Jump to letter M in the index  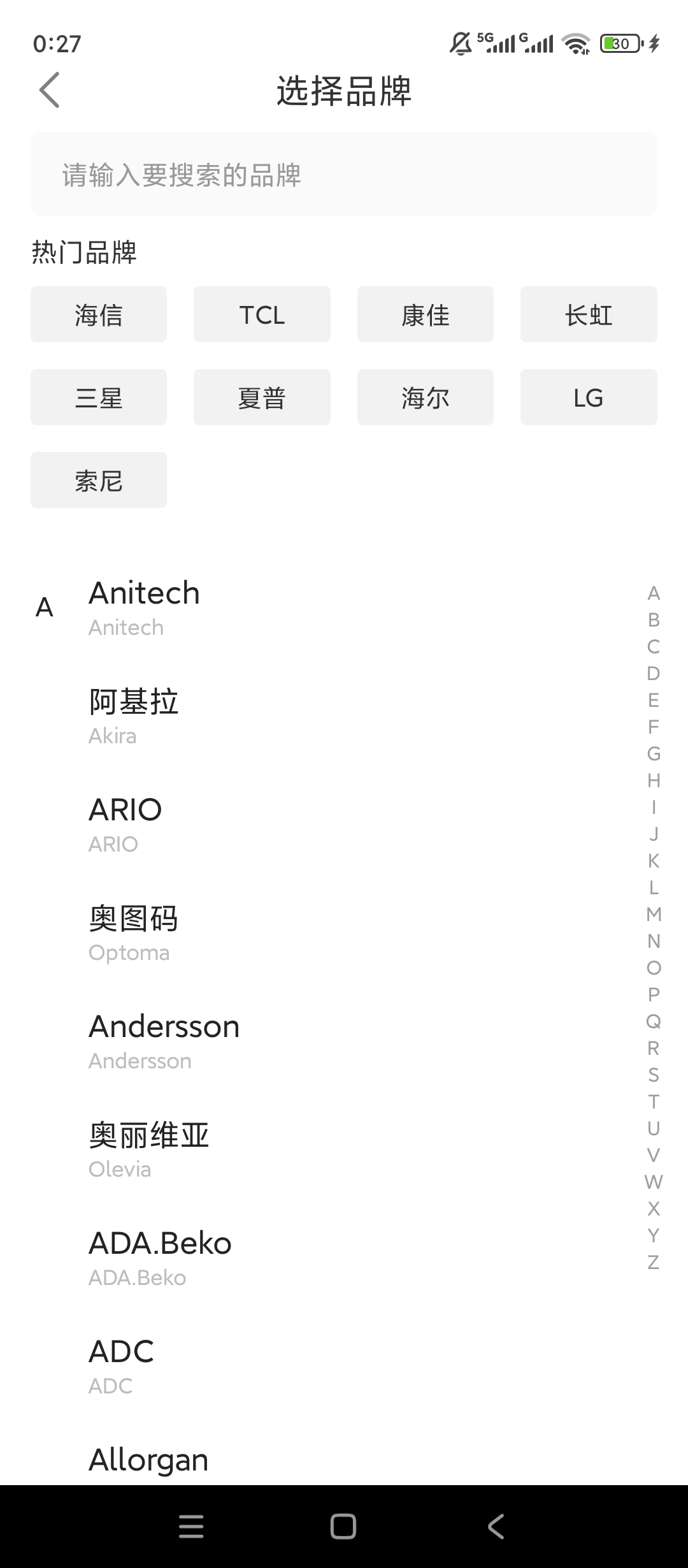pyautogui.click(x=654, y=915)
